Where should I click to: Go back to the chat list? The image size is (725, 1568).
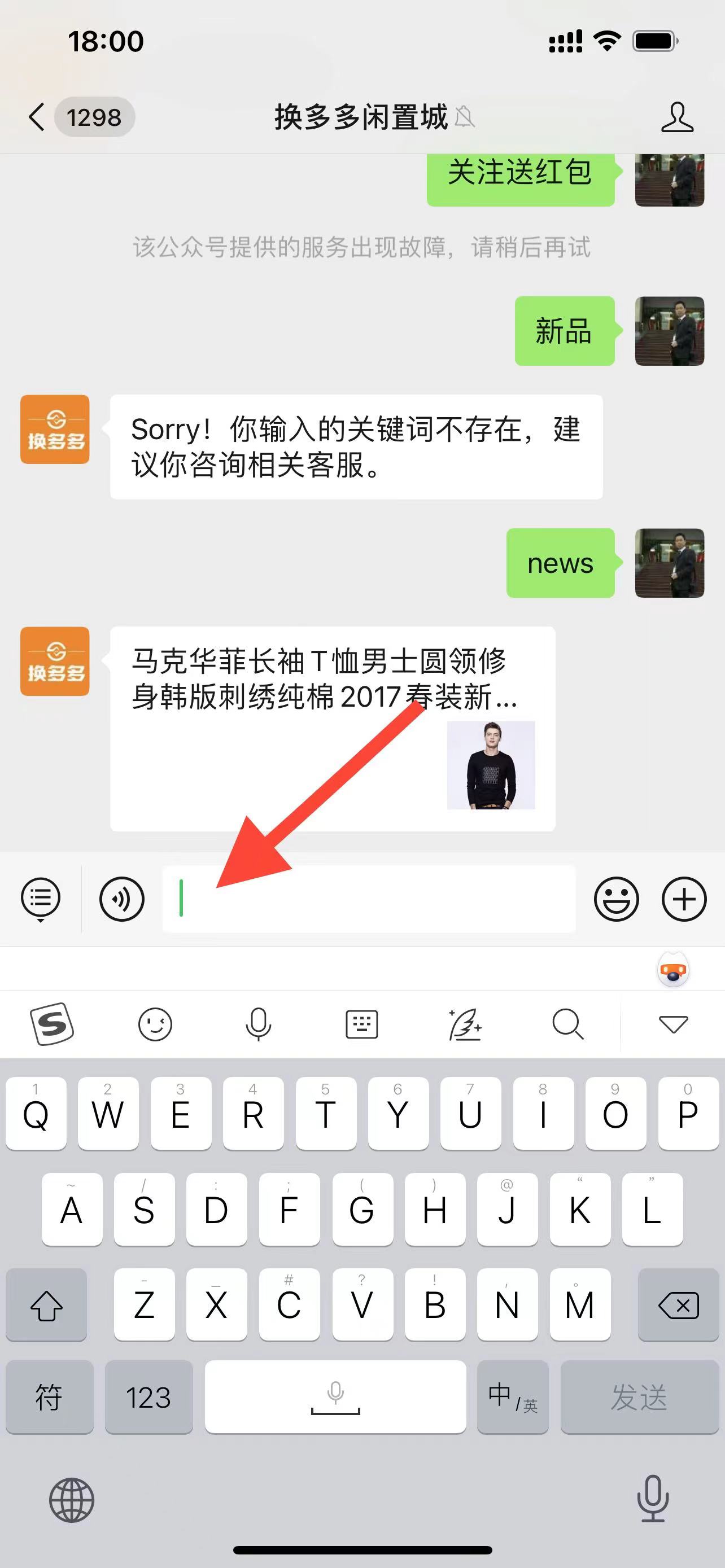click(x=38, y=116)
